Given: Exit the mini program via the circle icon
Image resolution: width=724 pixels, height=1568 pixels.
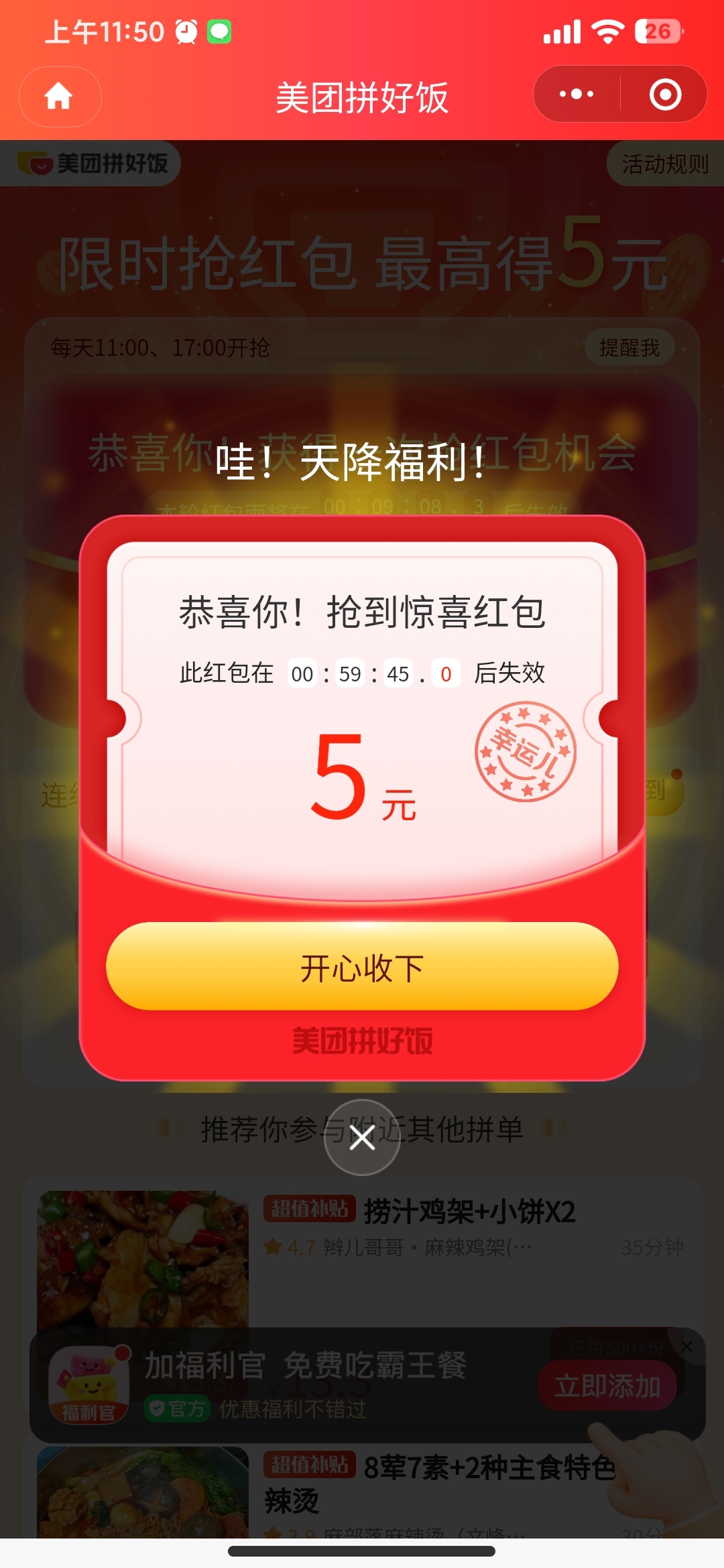Looking at the screenshot, I should pos(665,94).
